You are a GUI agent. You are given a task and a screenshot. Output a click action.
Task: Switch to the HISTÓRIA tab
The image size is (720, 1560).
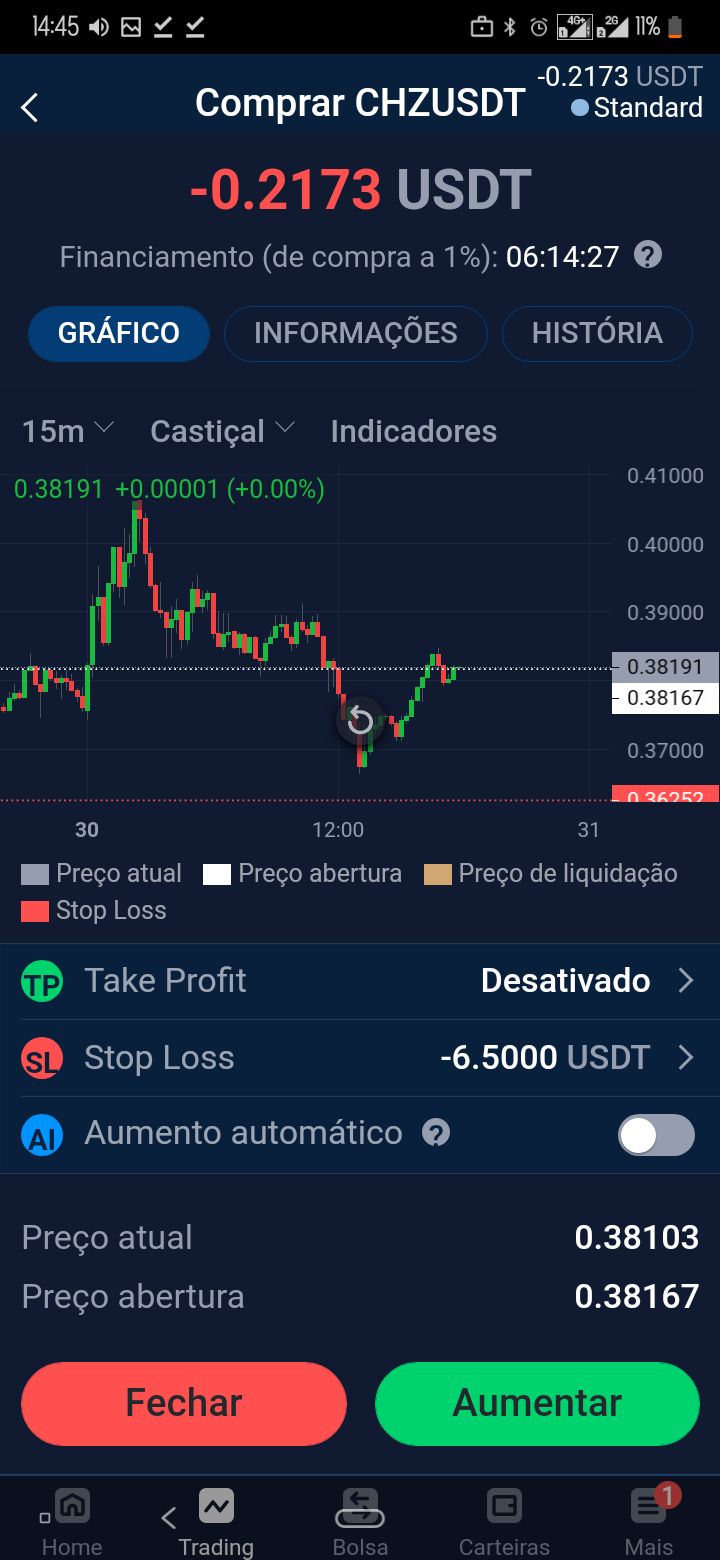(597, 333)
